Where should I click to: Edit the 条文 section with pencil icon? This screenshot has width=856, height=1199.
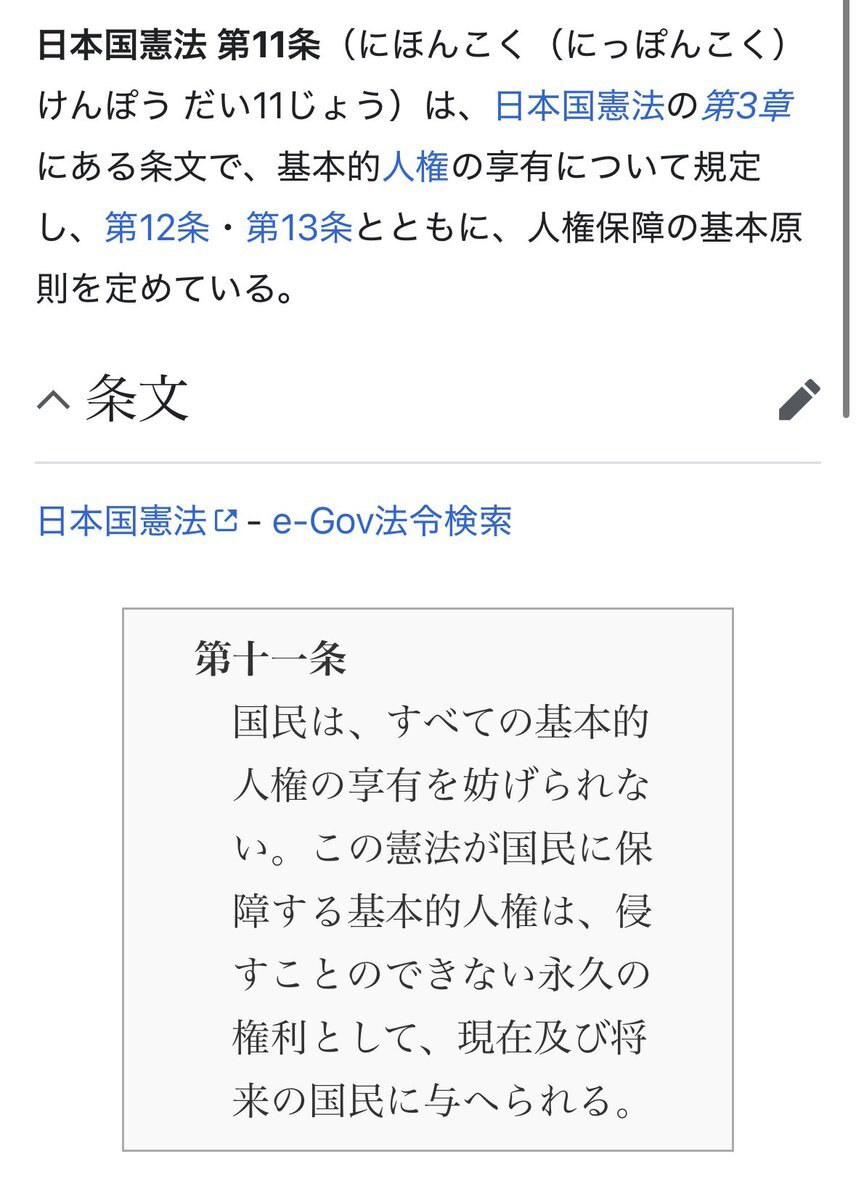coord(799,400)
